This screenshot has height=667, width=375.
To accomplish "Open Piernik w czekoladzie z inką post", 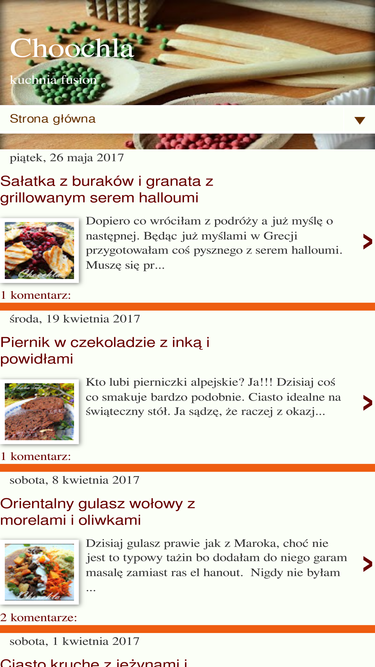I will (105, 351).
